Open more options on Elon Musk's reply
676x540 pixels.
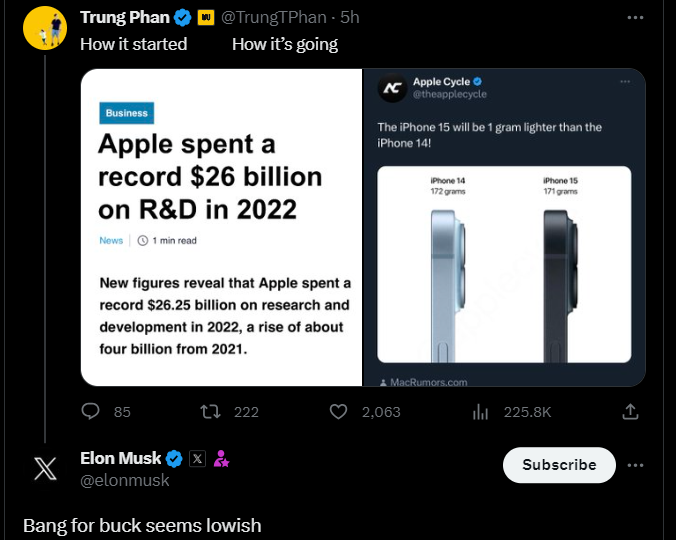tap(636, 465)
